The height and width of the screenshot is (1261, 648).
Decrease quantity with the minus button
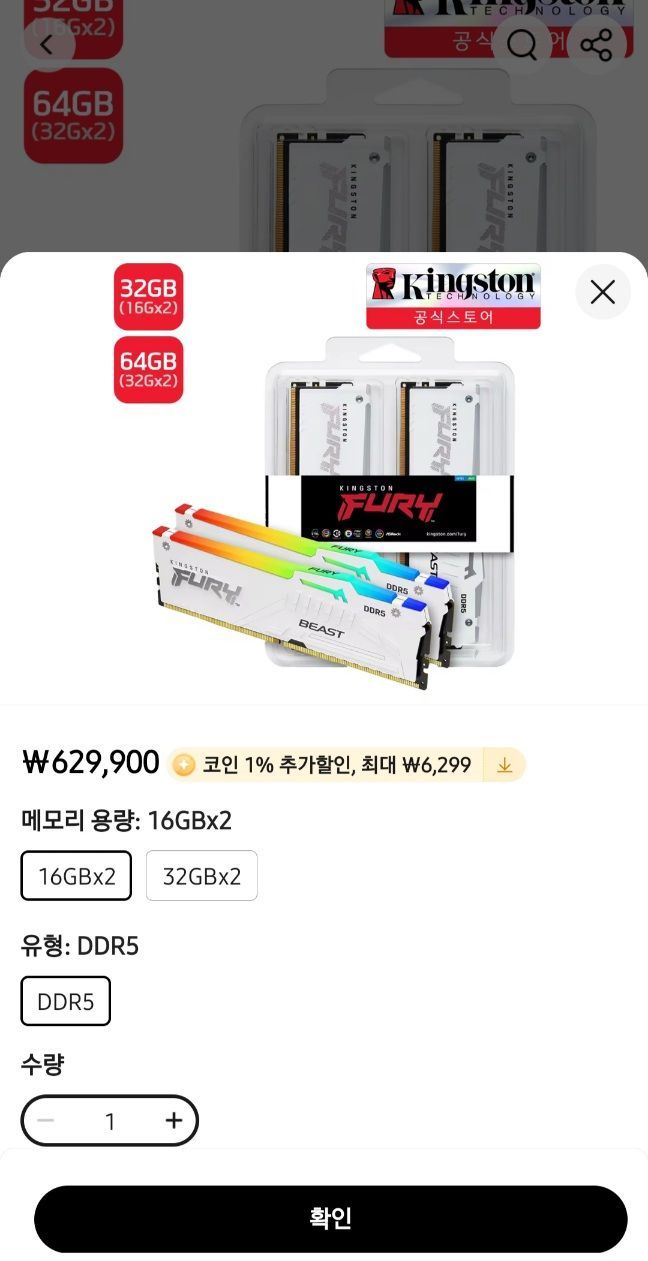(46, 1120)
